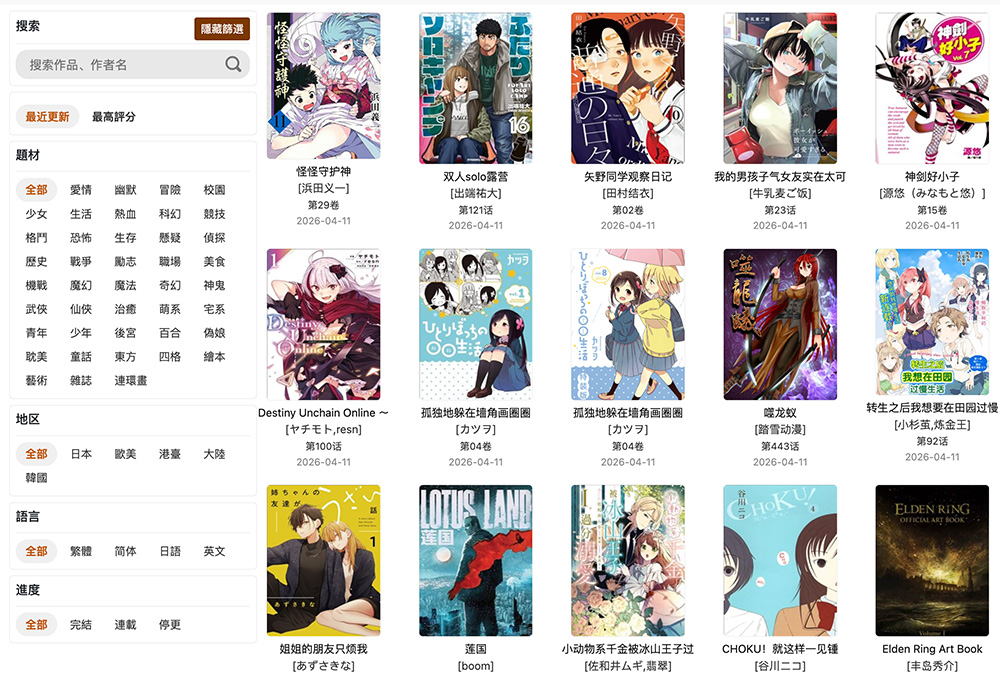Image resolution: width=1000 pixels, height=677 pixels.
Task: Choose the 百合 genre chip
Action: [x=170, y=332]
